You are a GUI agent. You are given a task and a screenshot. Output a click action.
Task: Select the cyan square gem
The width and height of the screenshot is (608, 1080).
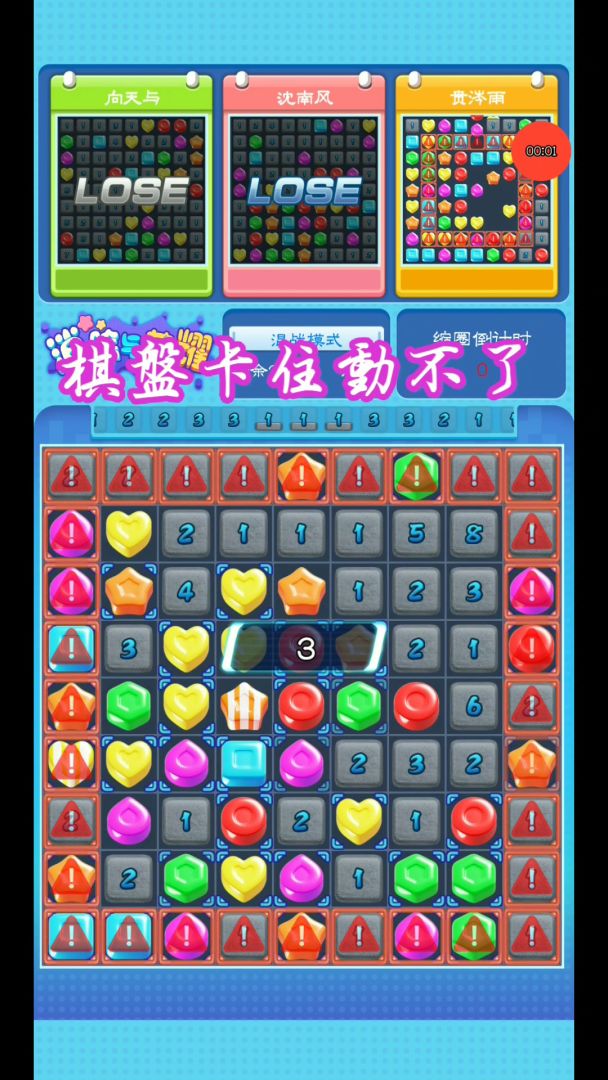(244, 763)
